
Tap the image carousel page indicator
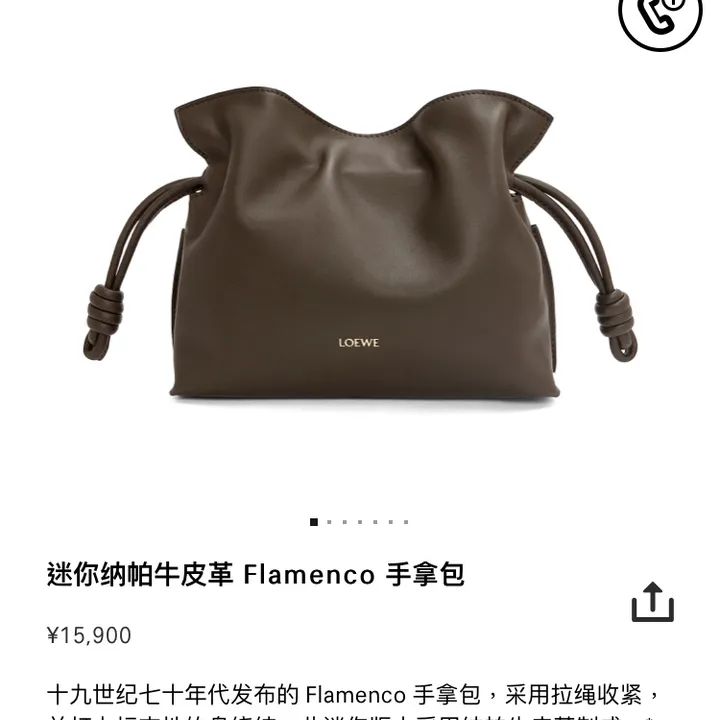coord(360,522)
